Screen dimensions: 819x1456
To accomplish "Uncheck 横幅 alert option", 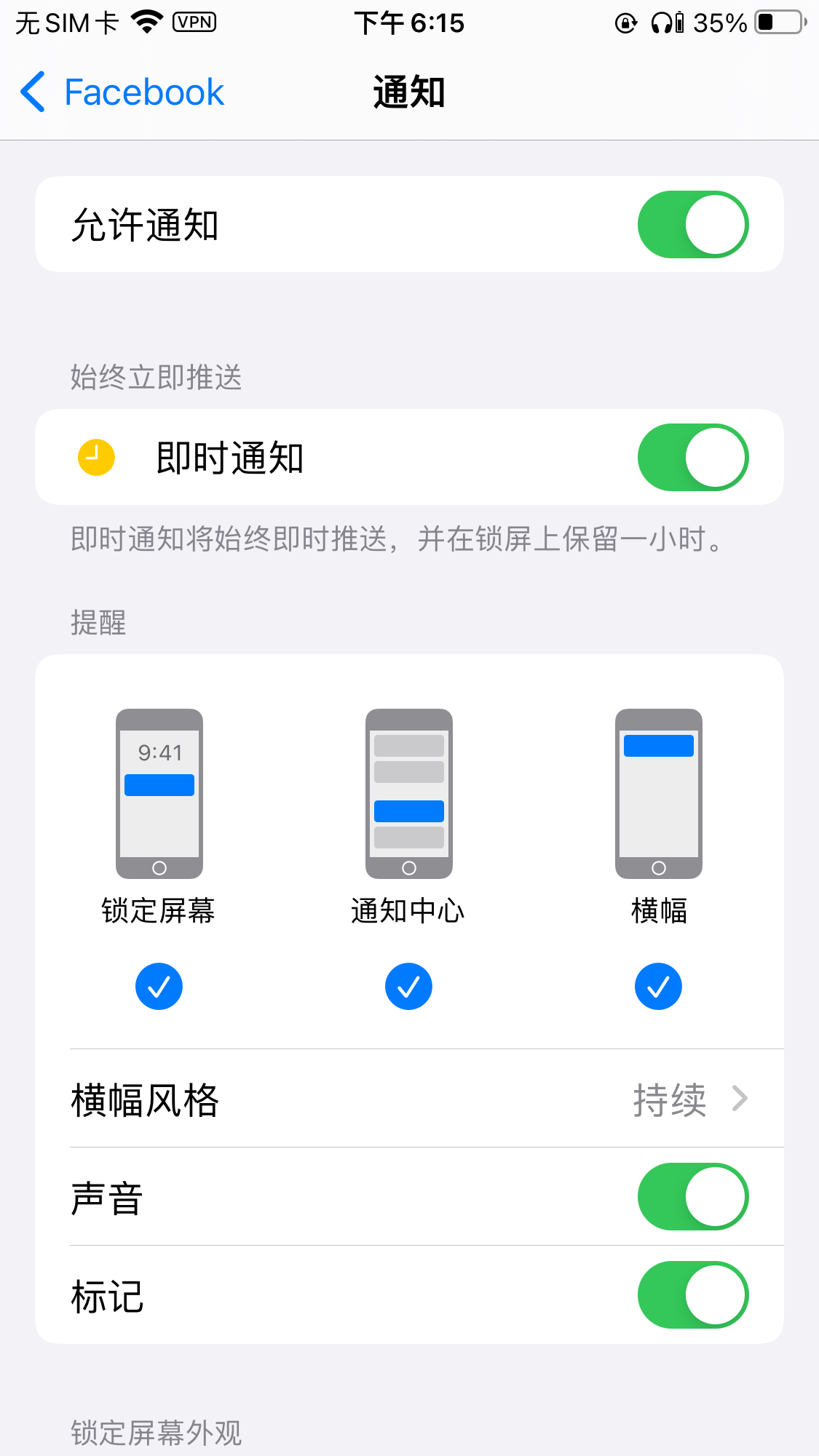I will (658, 986).
